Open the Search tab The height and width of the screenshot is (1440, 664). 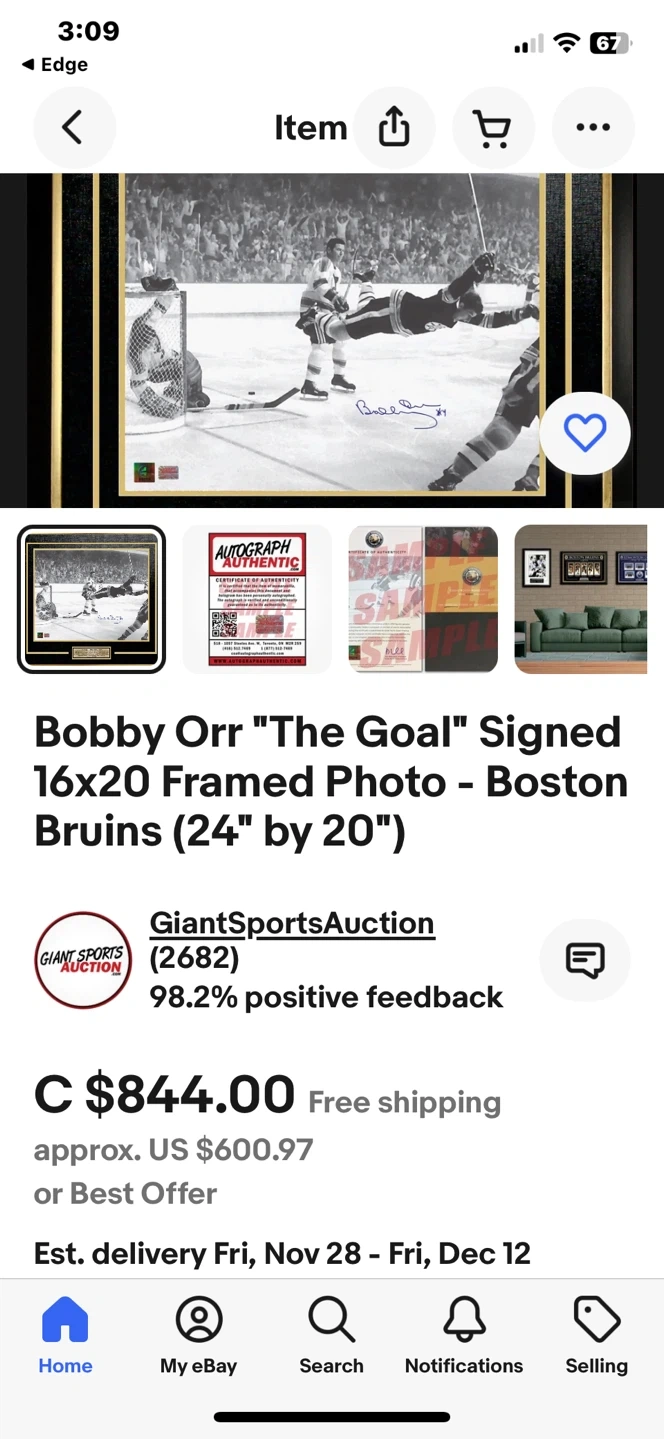pos(332,1335)
